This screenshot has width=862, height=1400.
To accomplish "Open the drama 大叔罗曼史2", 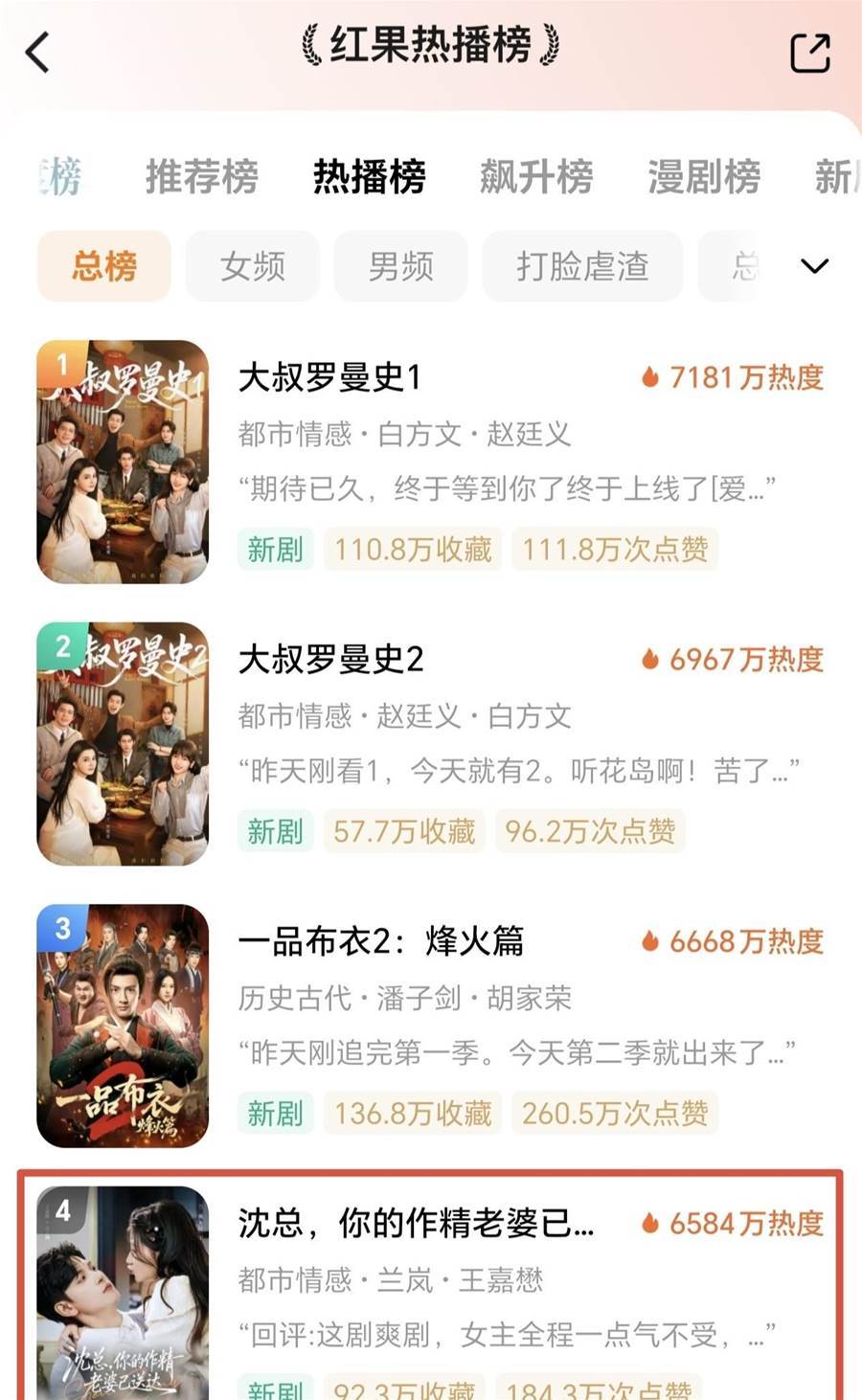I will point(330,659).
